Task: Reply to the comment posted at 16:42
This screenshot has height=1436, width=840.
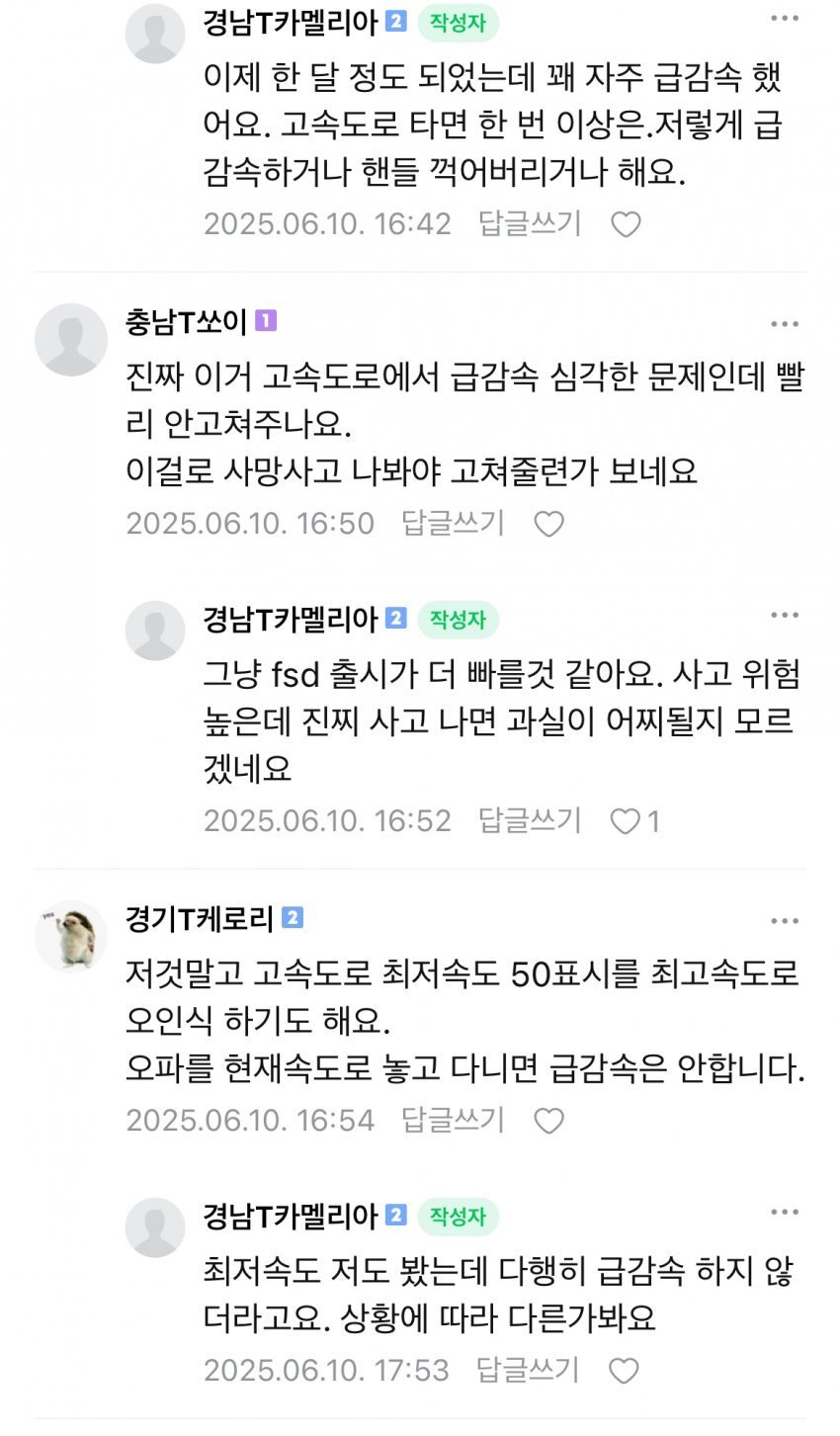Action: pyautogui.click(x=530, y=223)
